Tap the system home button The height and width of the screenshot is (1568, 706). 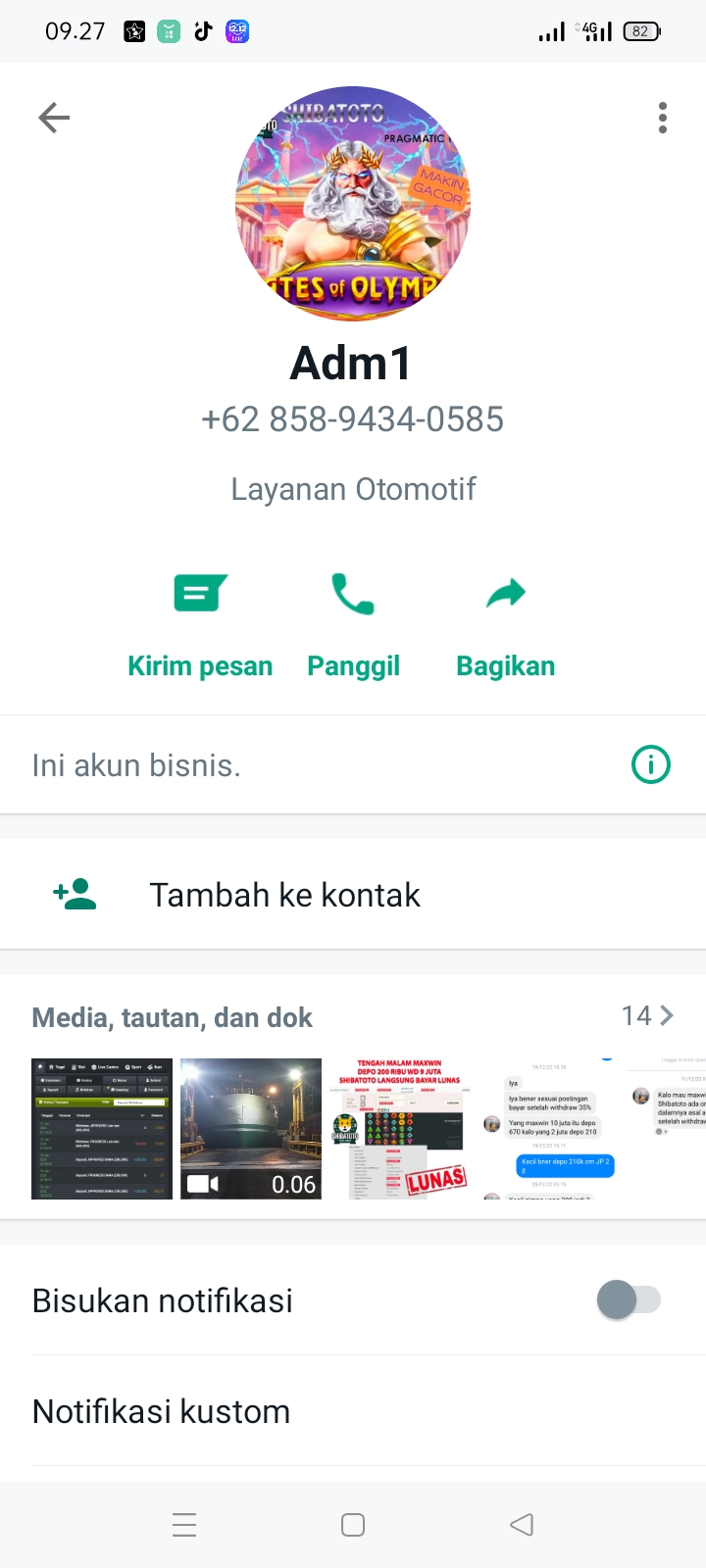(353, 1525)
